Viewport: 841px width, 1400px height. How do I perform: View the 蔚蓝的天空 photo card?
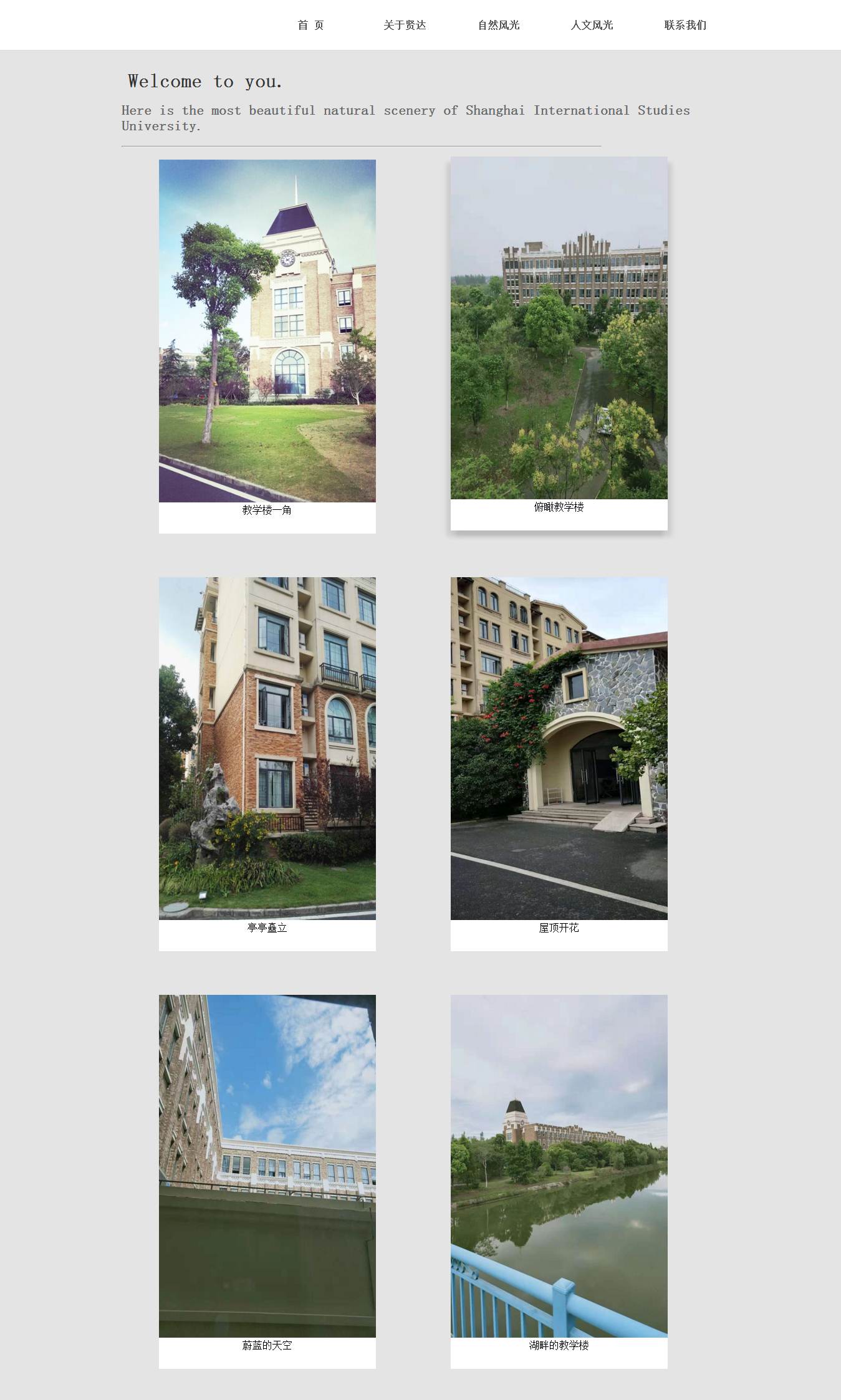(x=267, y=1181)
